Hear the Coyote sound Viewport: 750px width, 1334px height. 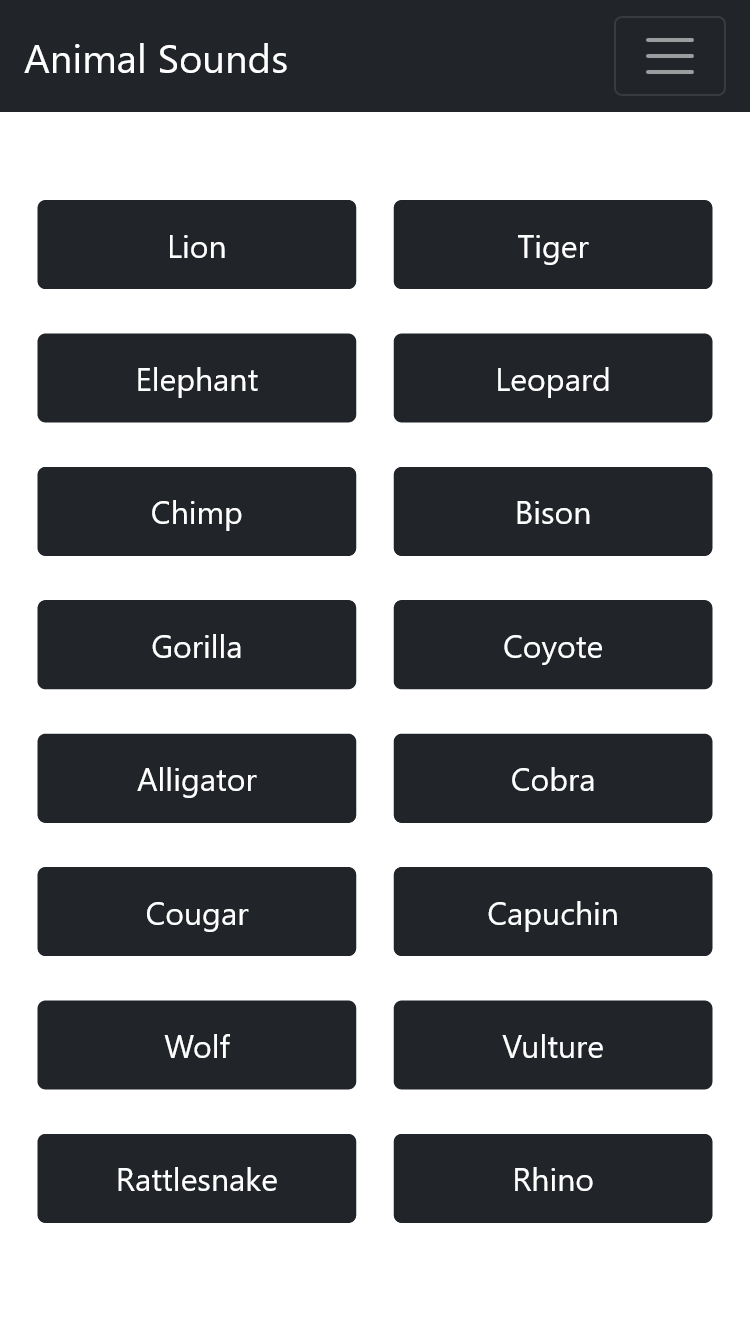pyautogui.click(x=553, y=645)
